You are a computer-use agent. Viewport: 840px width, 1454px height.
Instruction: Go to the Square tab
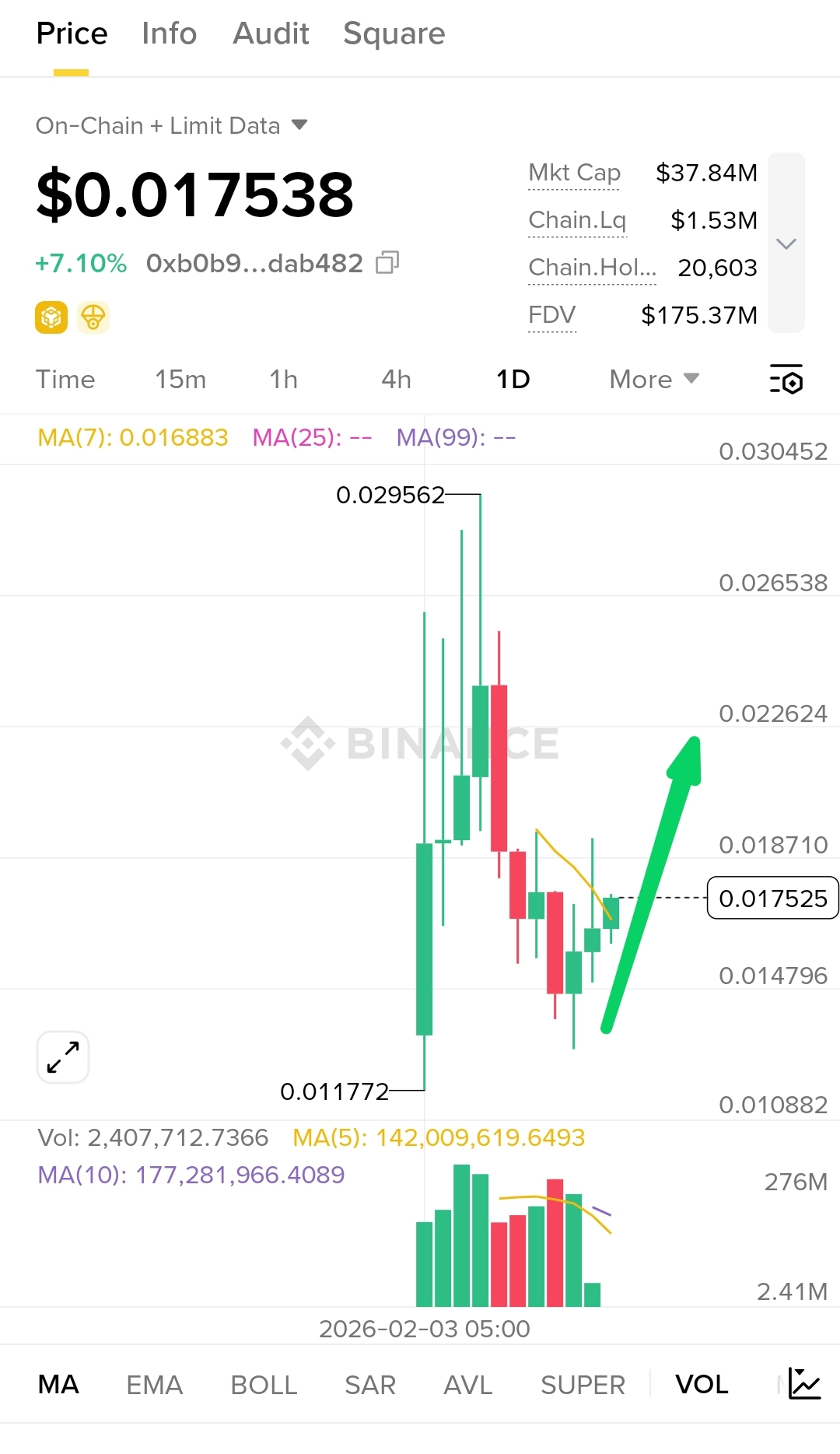pos(394,33)
